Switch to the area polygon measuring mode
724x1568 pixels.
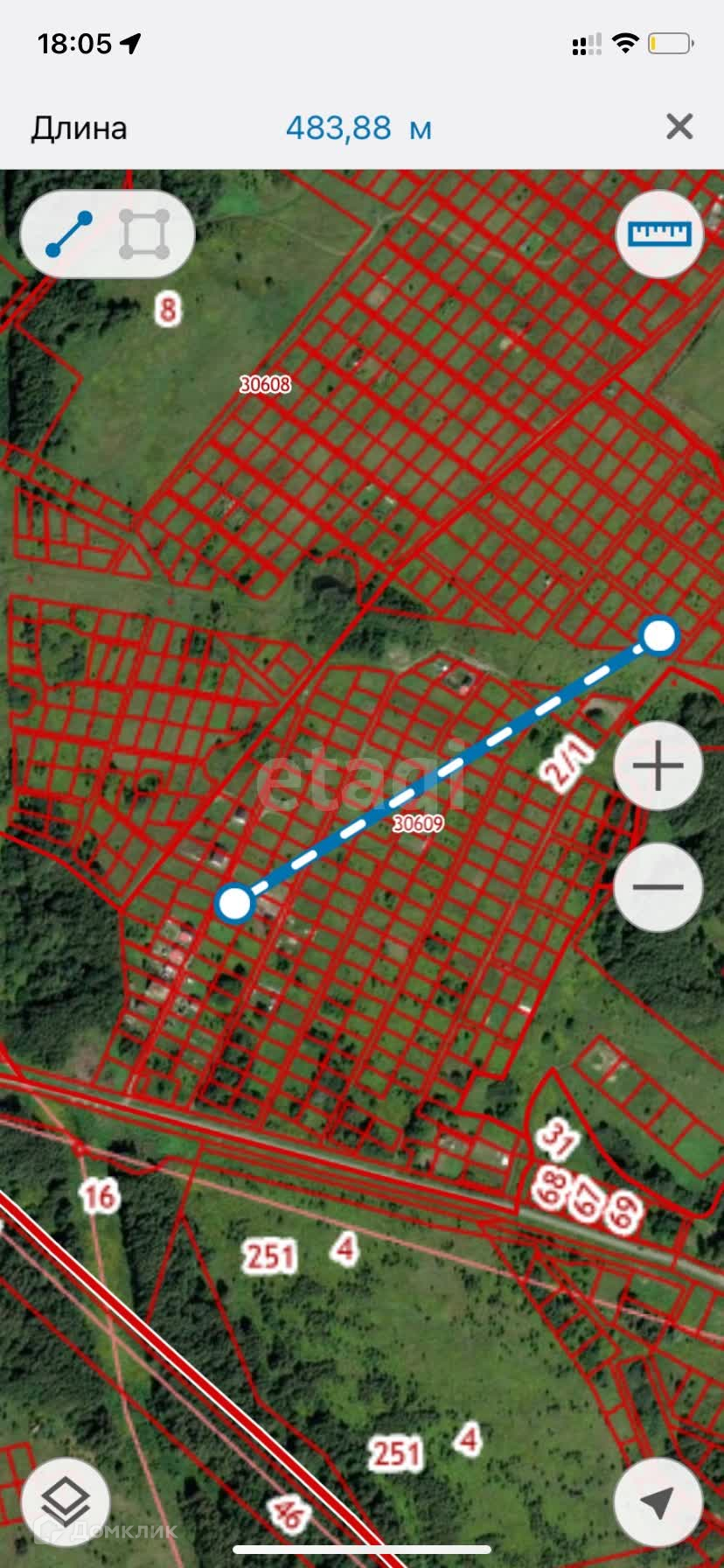click(x=144, y=234)
